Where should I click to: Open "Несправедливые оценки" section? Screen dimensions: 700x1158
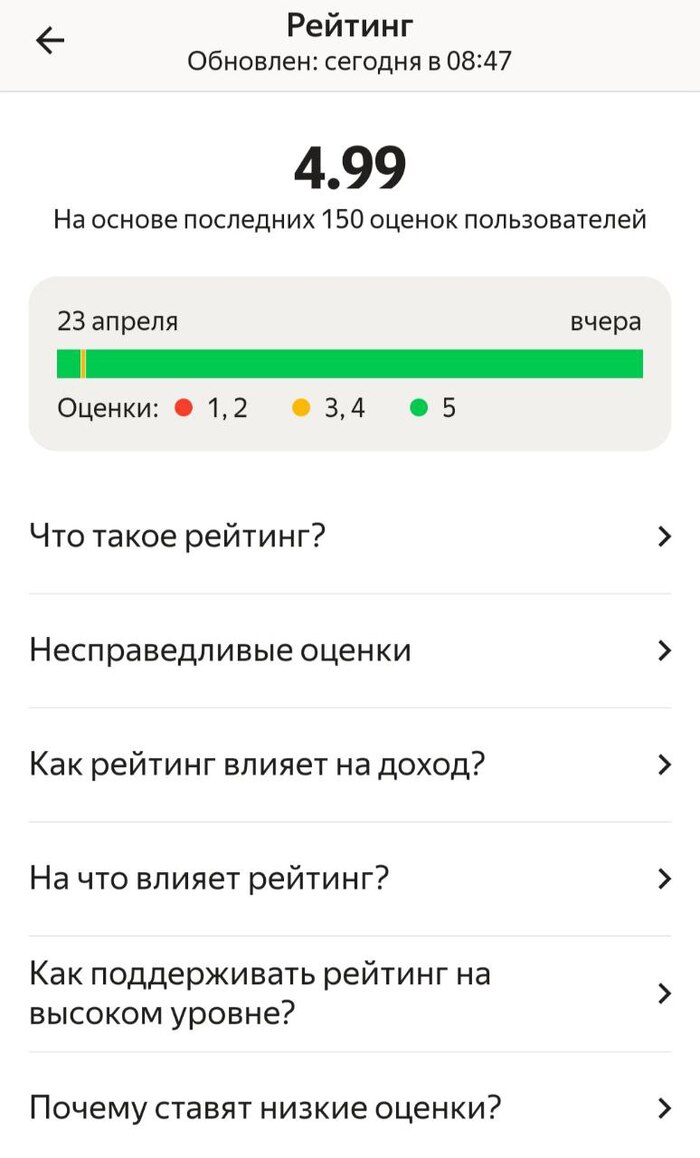pos(349,651)
